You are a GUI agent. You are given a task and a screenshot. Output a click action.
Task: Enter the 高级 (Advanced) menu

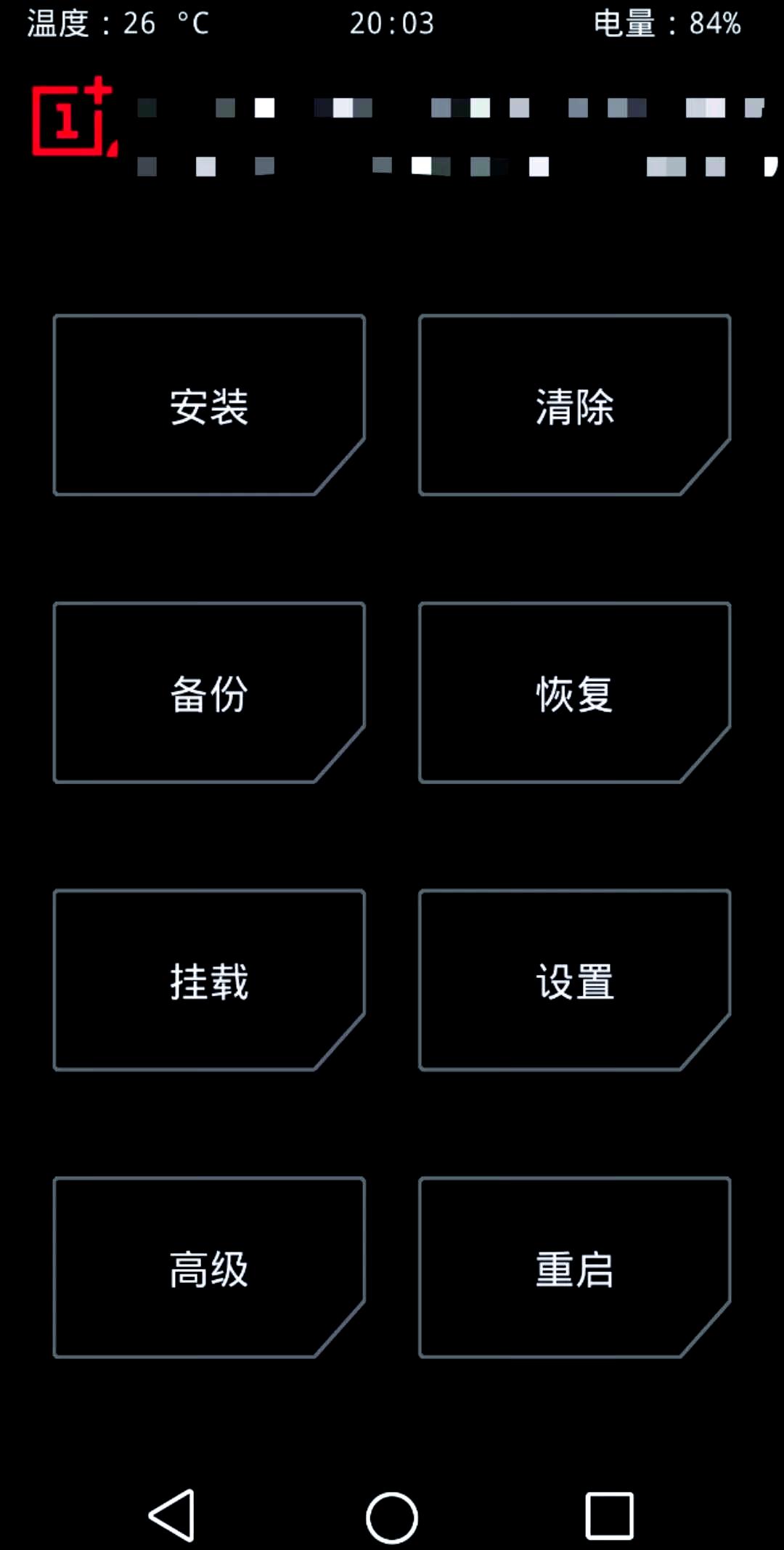(x=208, y=1265)
